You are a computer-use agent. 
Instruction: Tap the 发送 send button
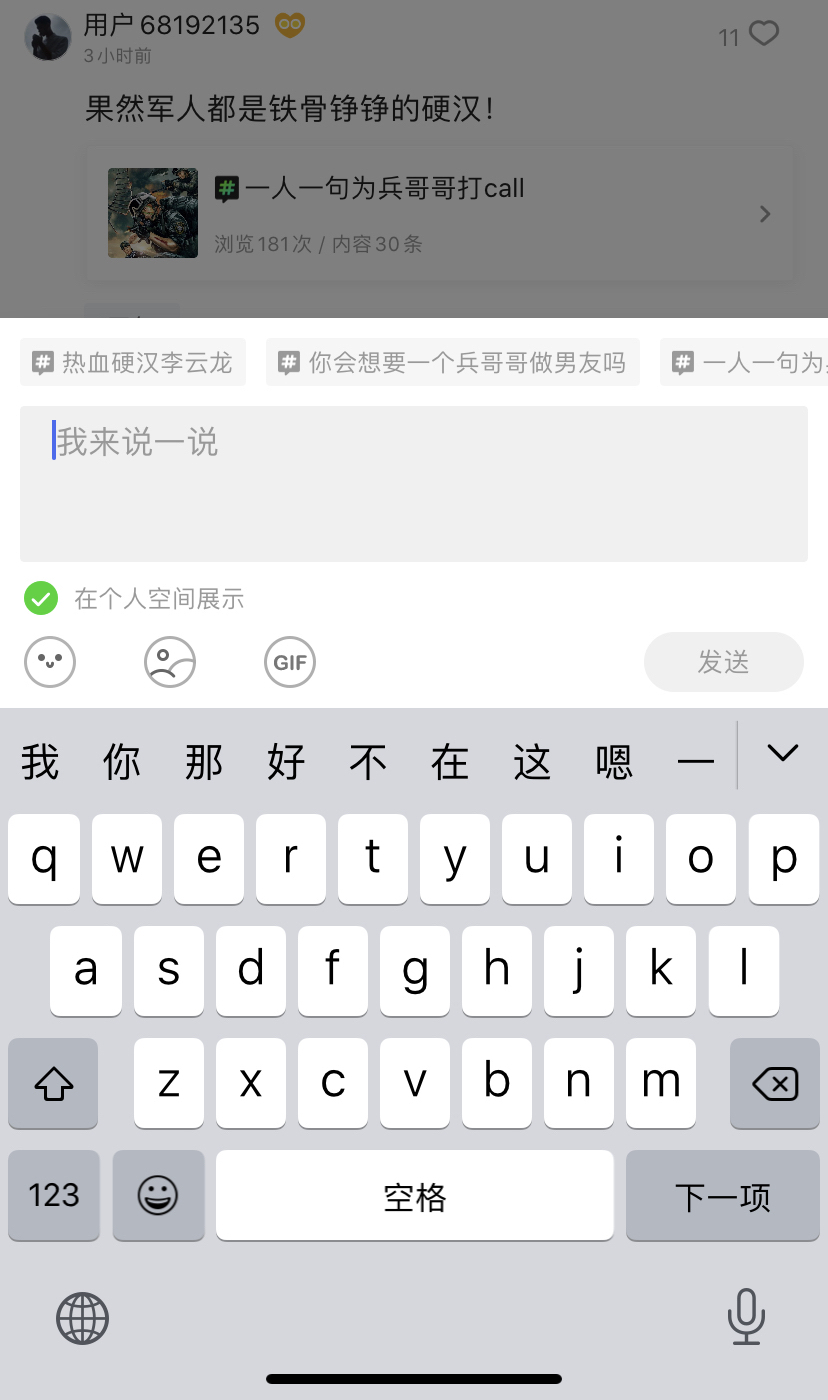[x=723, y=662]
